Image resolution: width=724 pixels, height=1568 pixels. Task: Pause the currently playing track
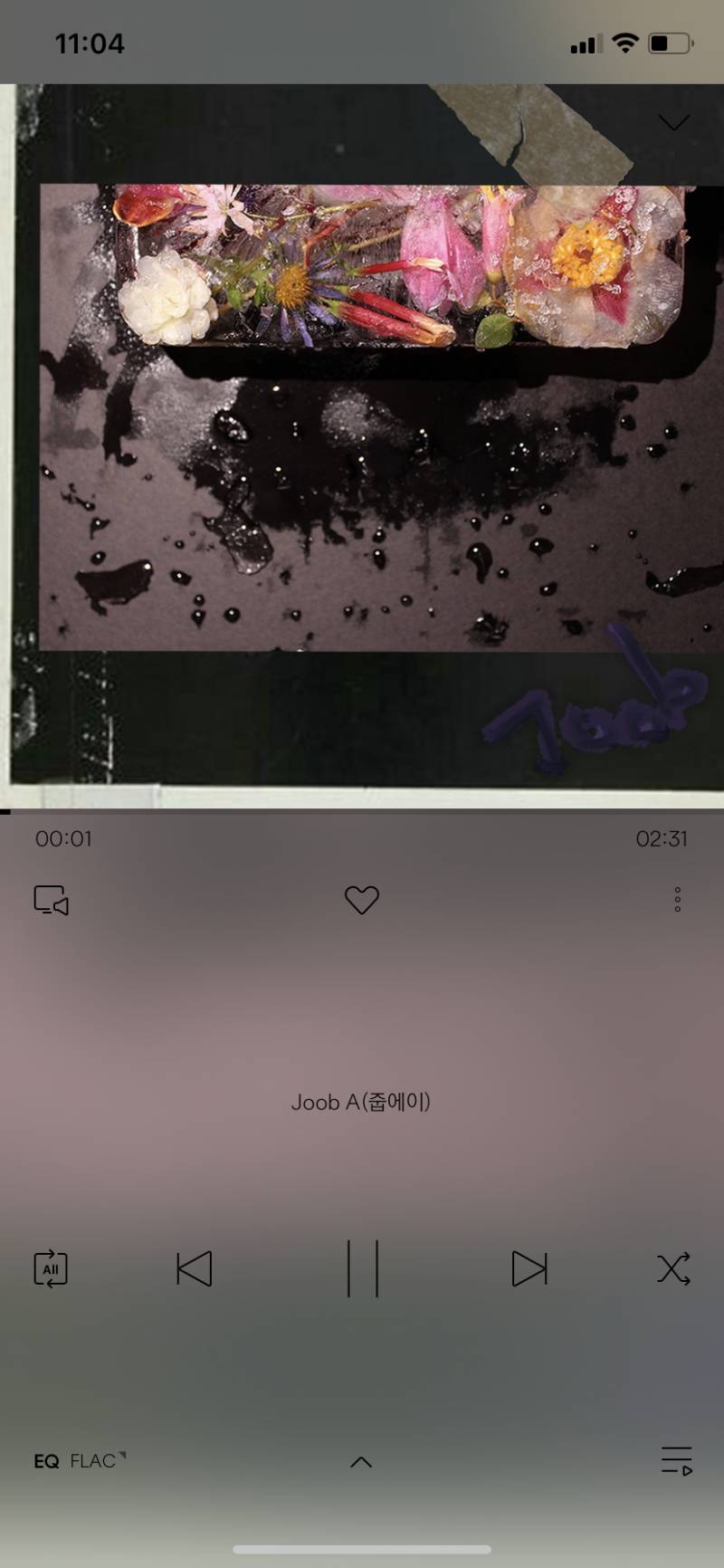(362, 1269)
